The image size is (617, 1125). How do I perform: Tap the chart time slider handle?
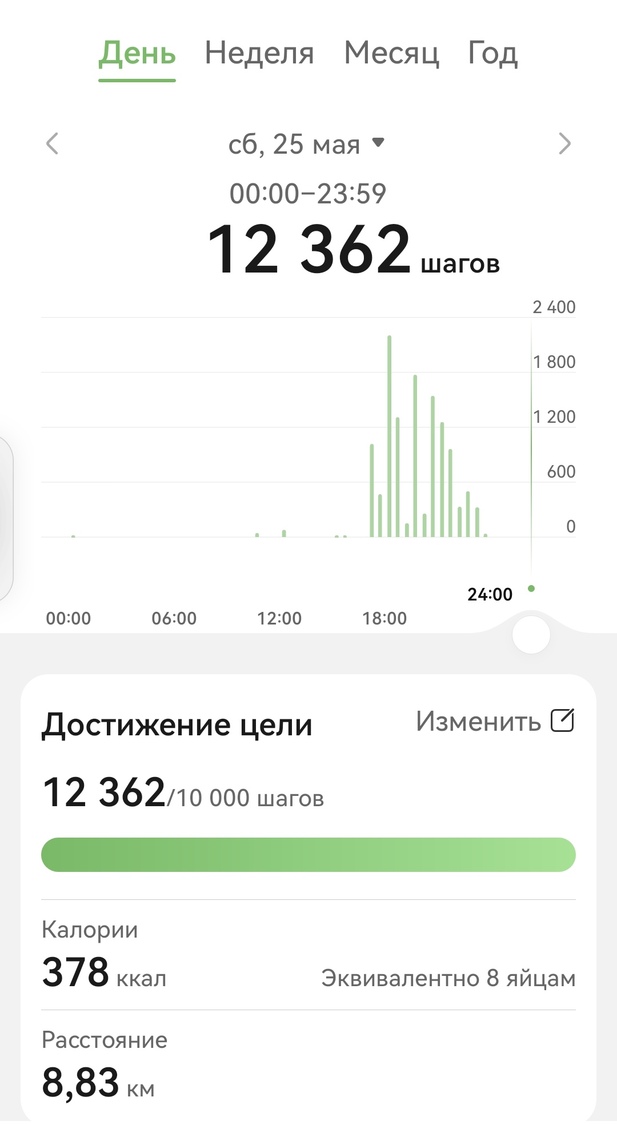532,634
